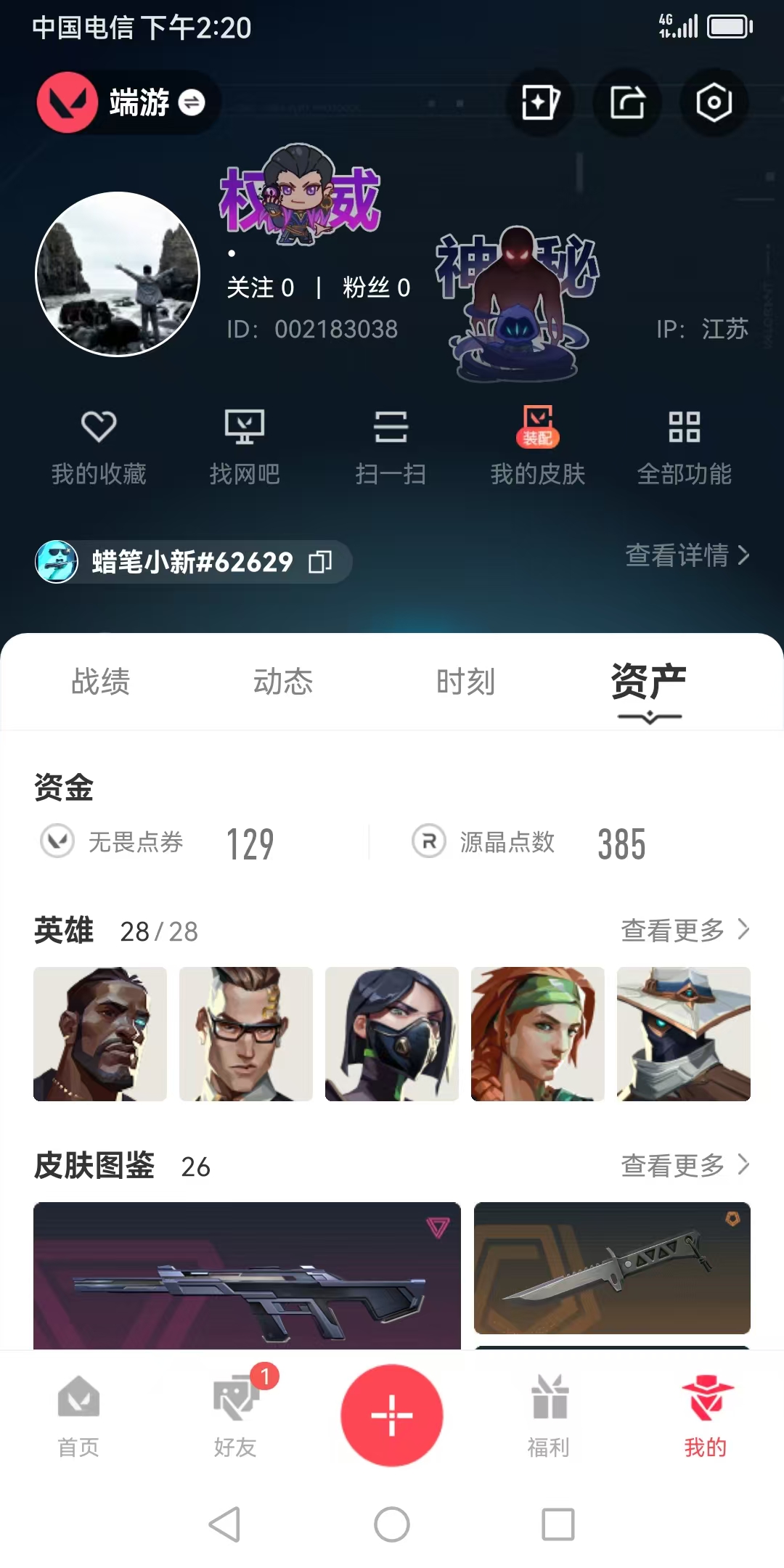The image size is (784, 1568).
Task: Switch to the 时刻 tab
Action: [465, 682]
